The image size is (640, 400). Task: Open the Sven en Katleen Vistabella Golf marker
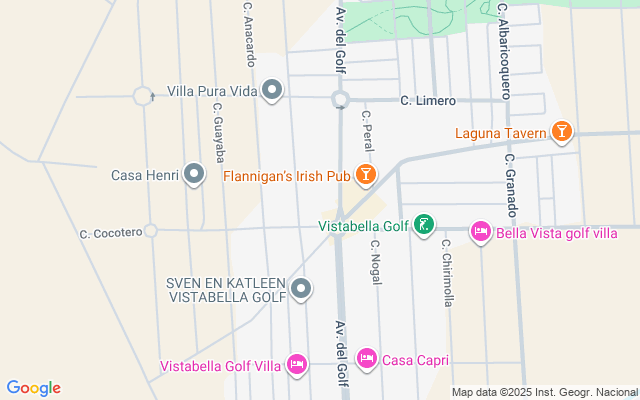pyautogui.click(x=302, y=290)
